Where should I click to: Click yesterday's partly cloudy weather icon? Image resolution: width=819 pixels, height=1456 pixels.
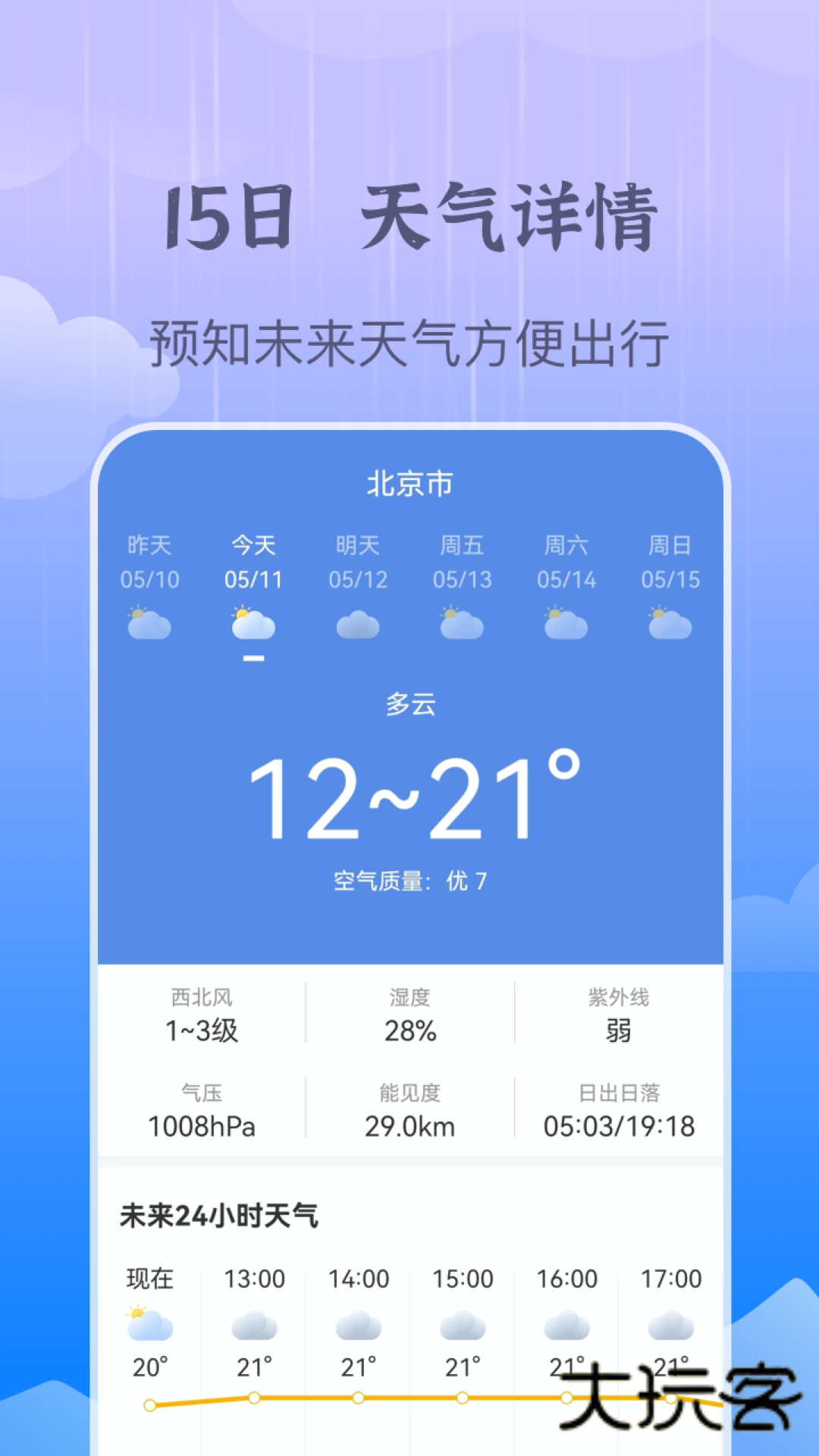click(149, 623)
